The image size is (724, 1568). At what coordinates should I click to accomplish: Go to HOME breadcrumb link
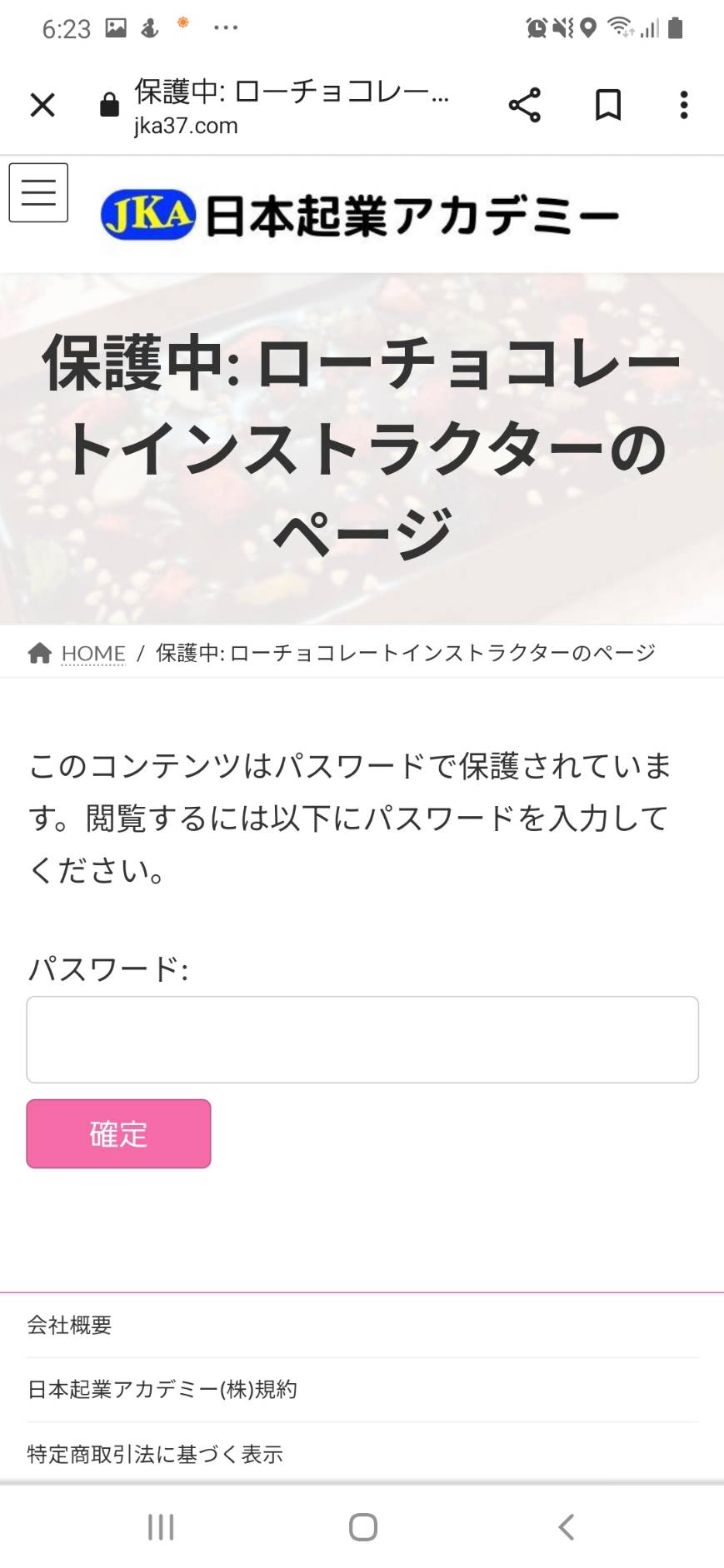[93, 654]
